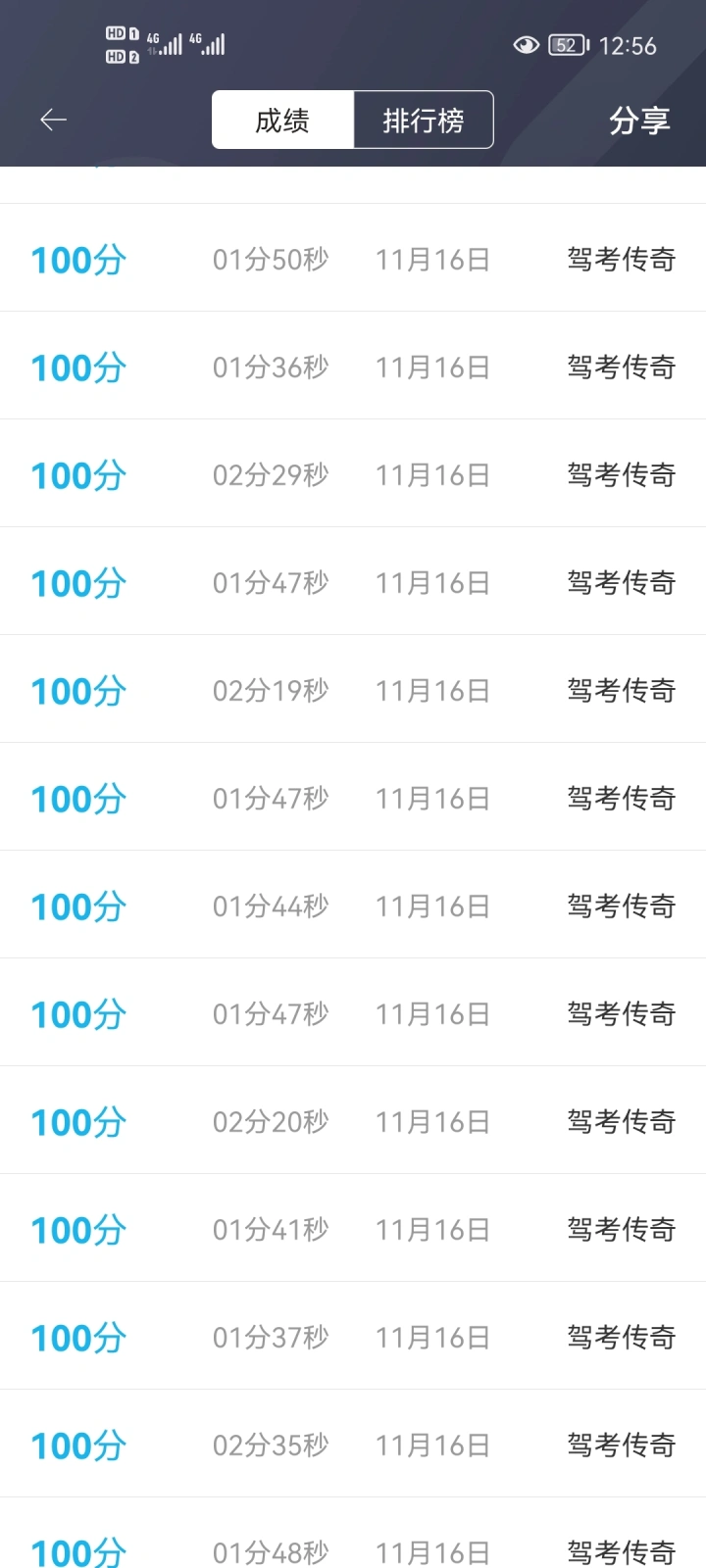Open the 02分19秒 score record
The height and width of the screenshot is (1568, 706).
click(353, 689)
